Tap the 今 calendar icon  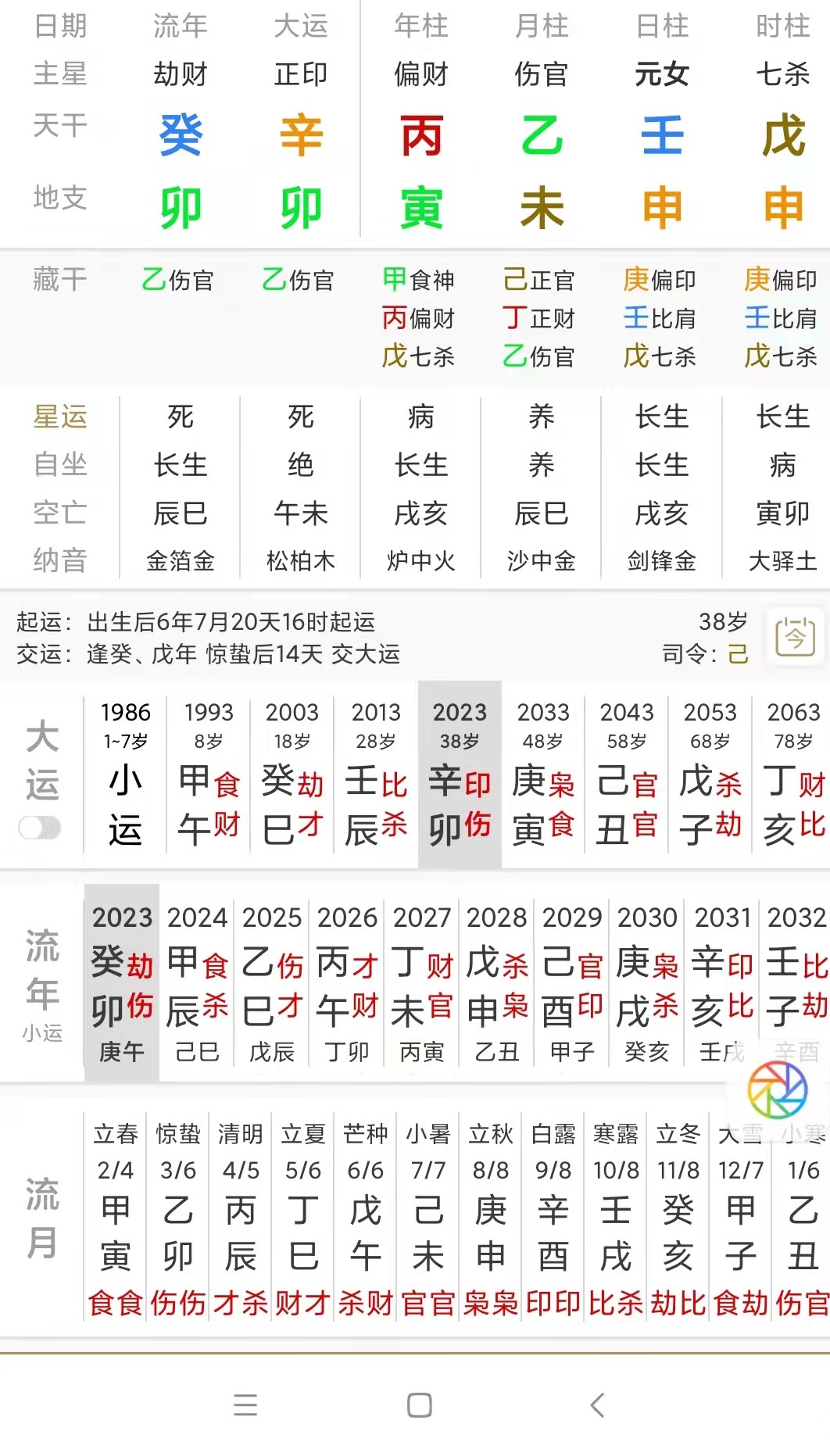coord(795,637)
